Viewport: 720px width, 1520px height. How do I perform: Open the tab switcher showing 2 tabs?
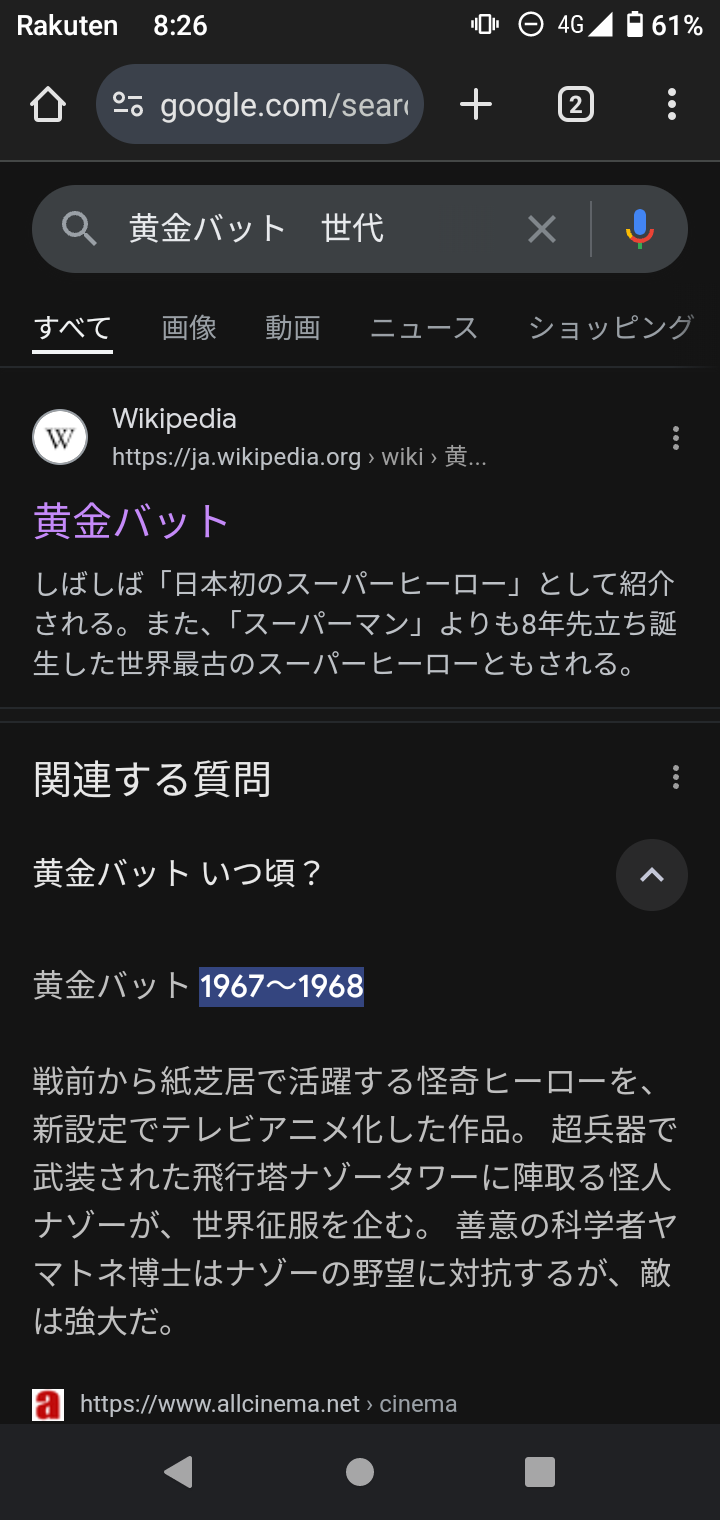575,105
